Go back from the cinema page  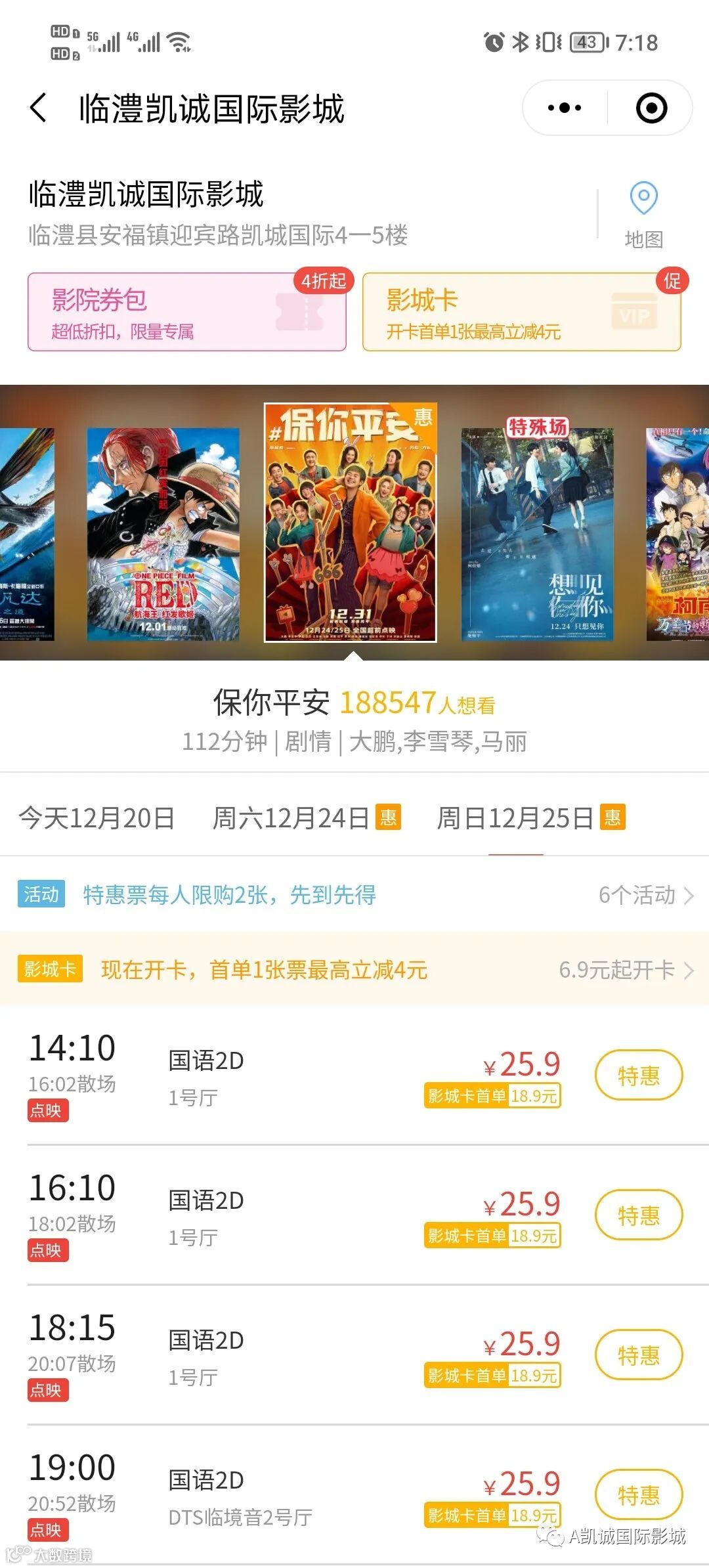point(39,108)
